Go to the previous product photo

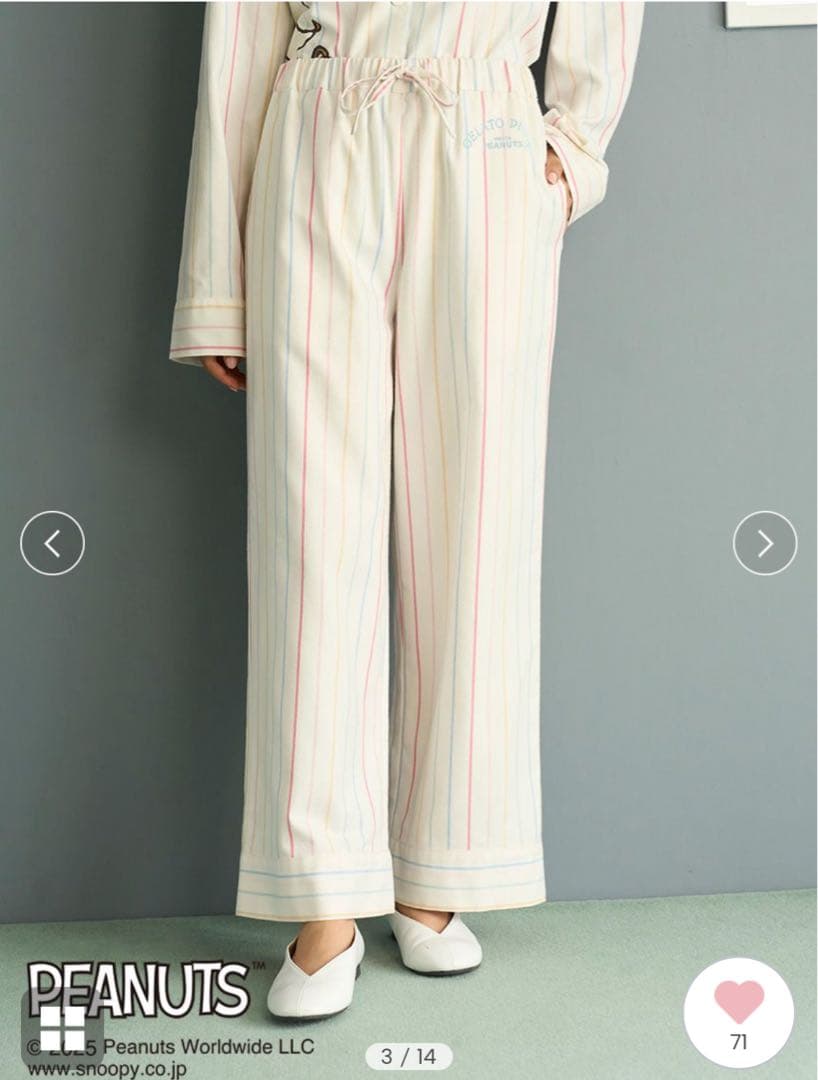click(52, 543)
